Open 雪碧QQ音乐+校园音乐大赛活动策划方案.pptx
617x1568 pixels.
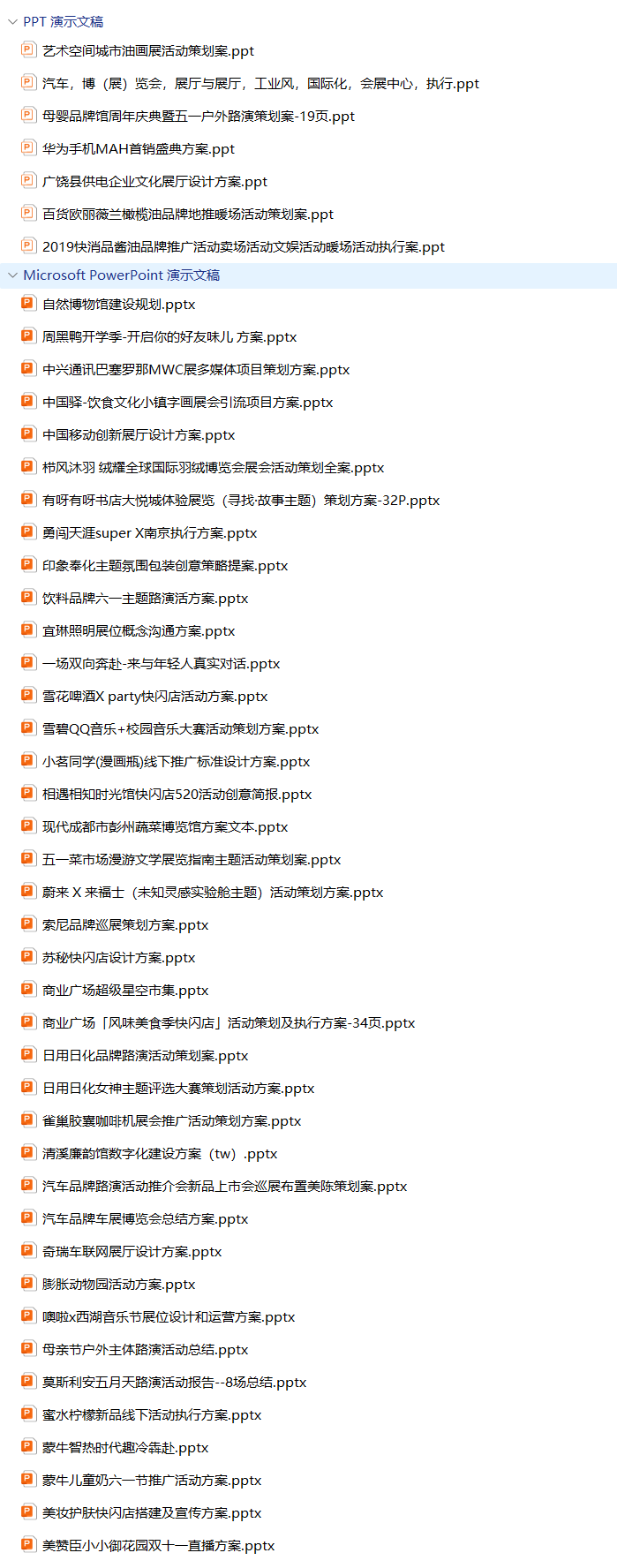pyautogui.click(x=181, y=729)
